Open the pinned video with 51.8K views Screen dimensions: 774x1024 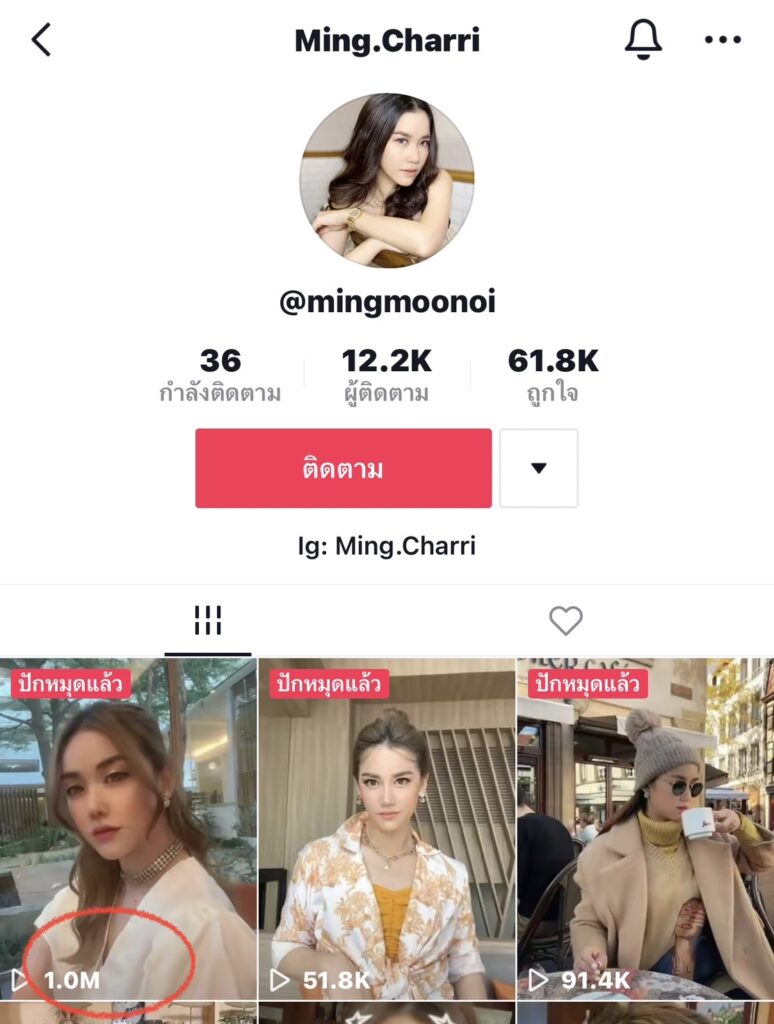tap(386, 830)
